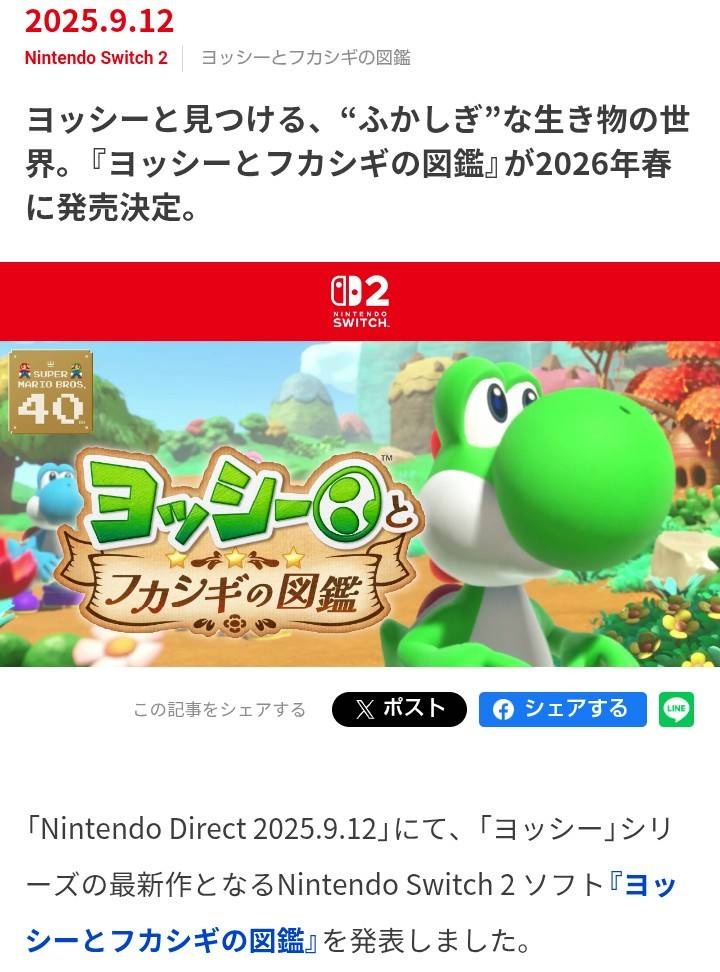Share this article on LINE
This screenshot has width=720, height=972.
(677, 709)
